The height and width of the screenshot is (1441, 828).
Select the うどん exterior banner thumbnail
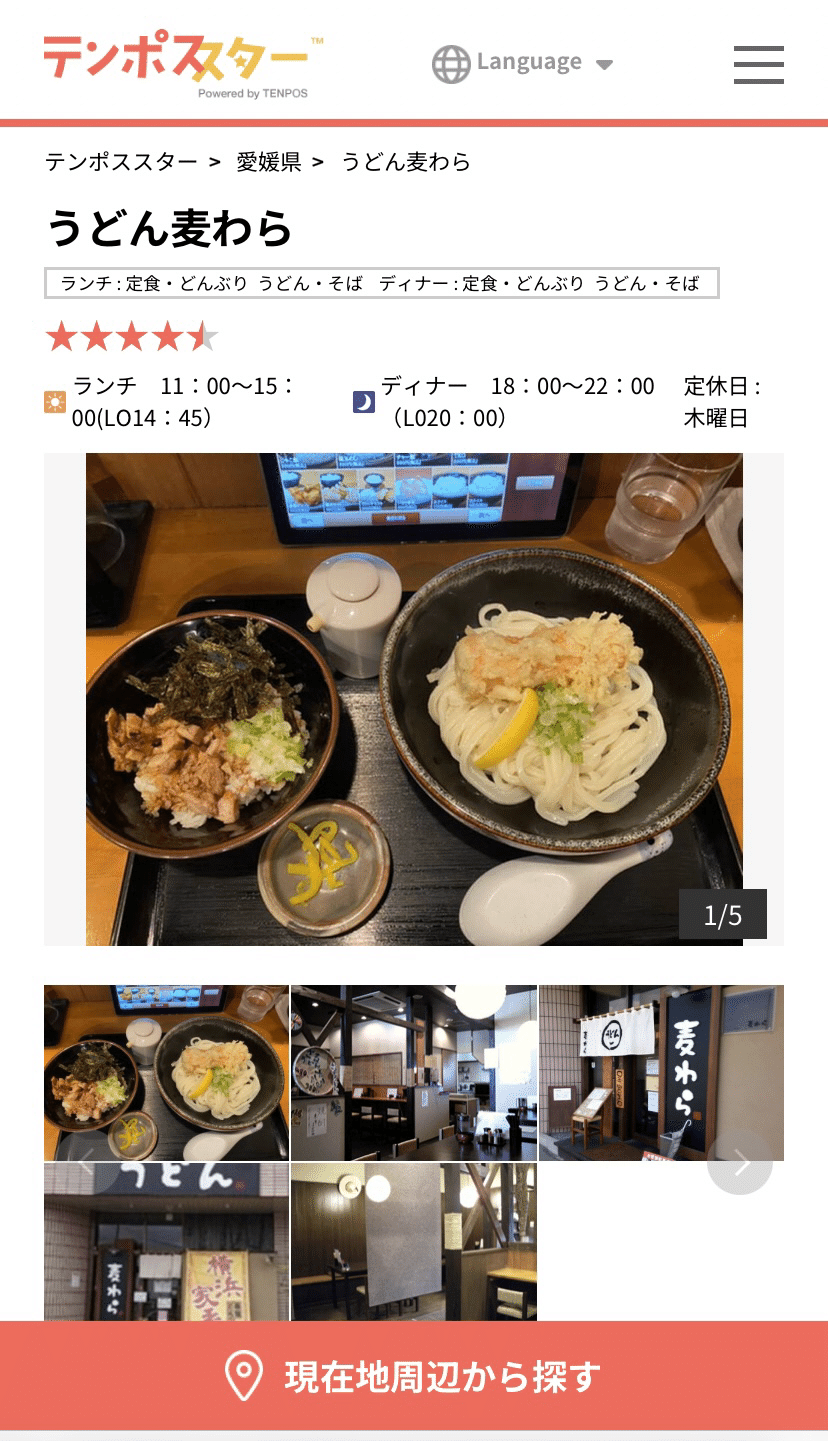tap(166, 1242)
